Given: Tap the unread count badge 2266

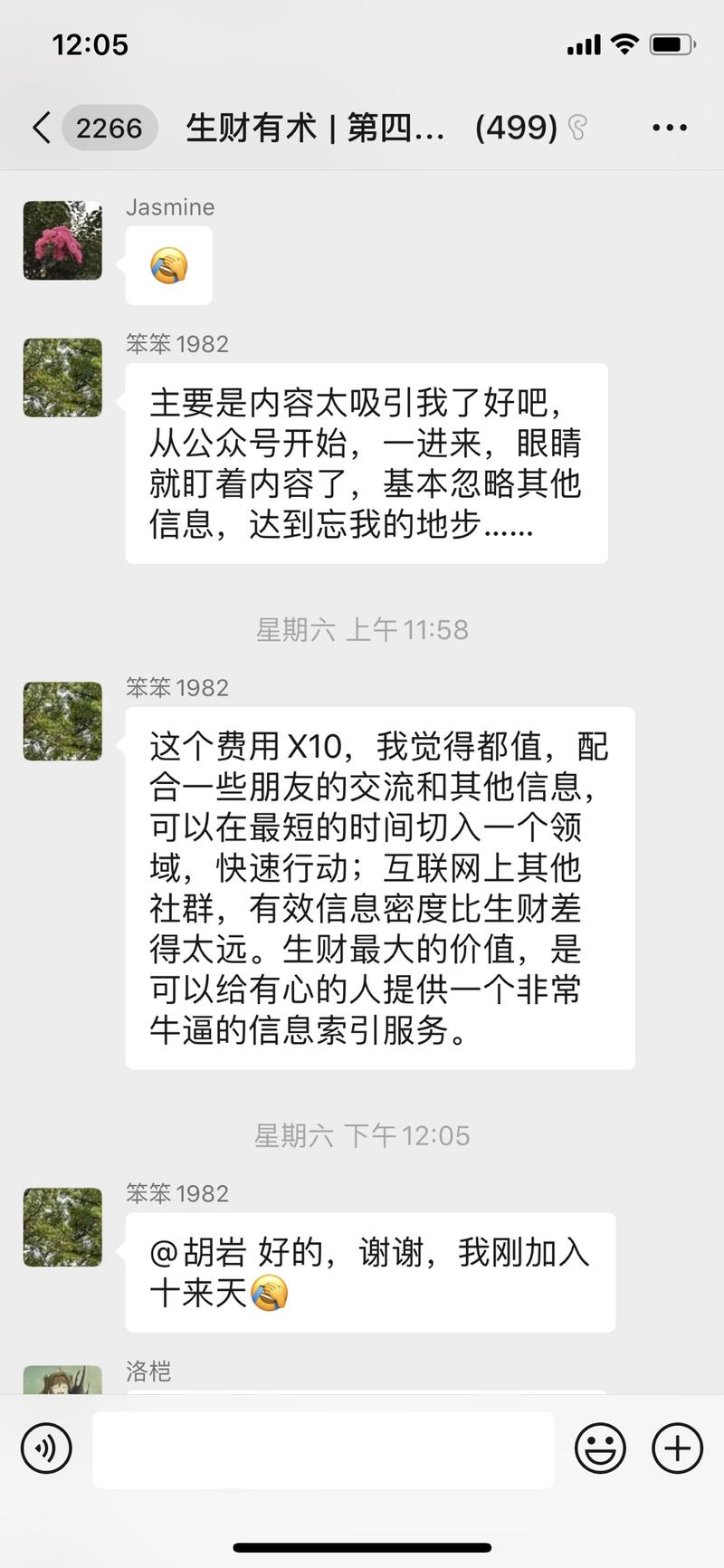Looking at the screenshot, I should (109, 128).
